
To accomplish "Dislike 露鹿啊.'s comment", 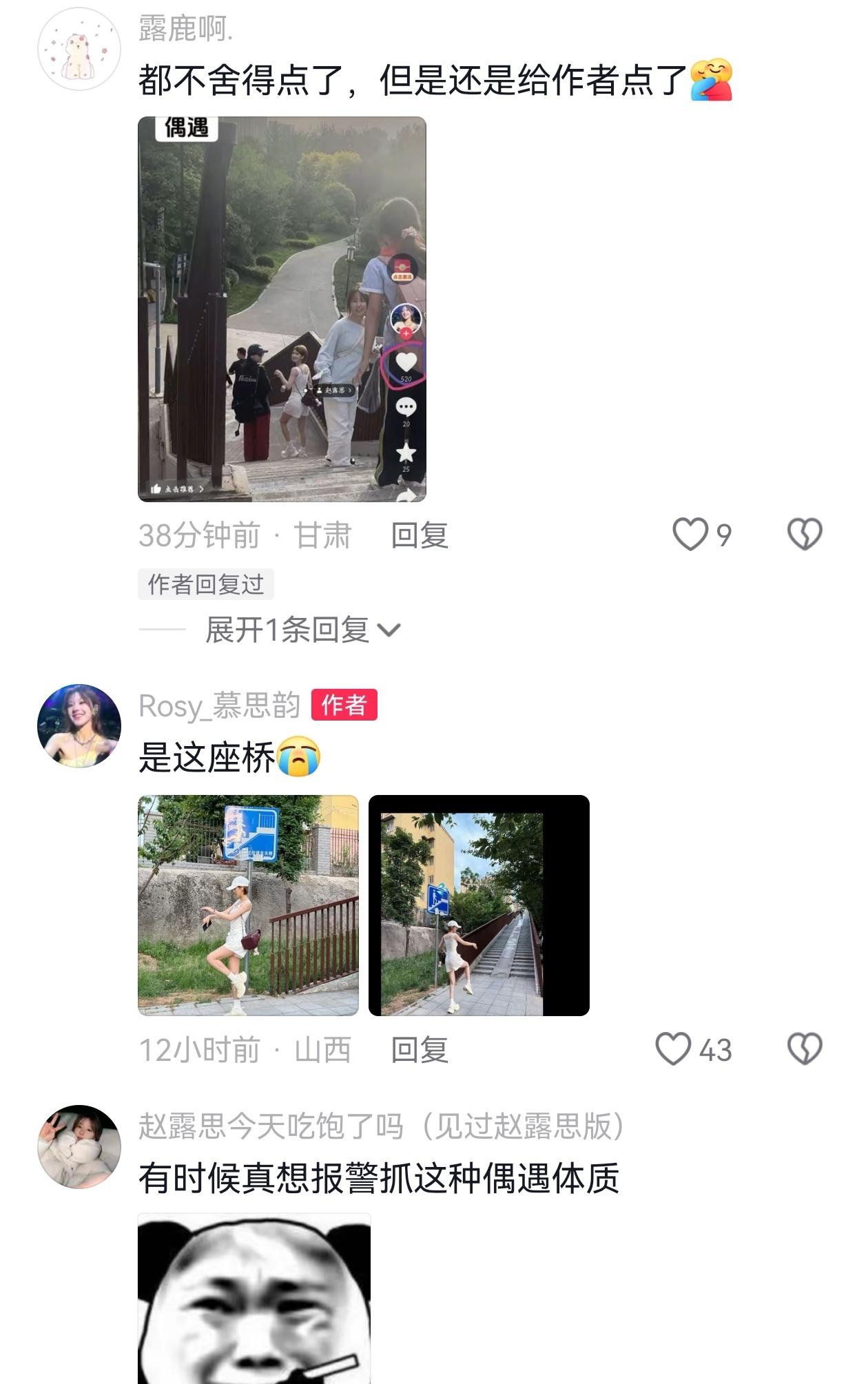I will pos(805,535).
